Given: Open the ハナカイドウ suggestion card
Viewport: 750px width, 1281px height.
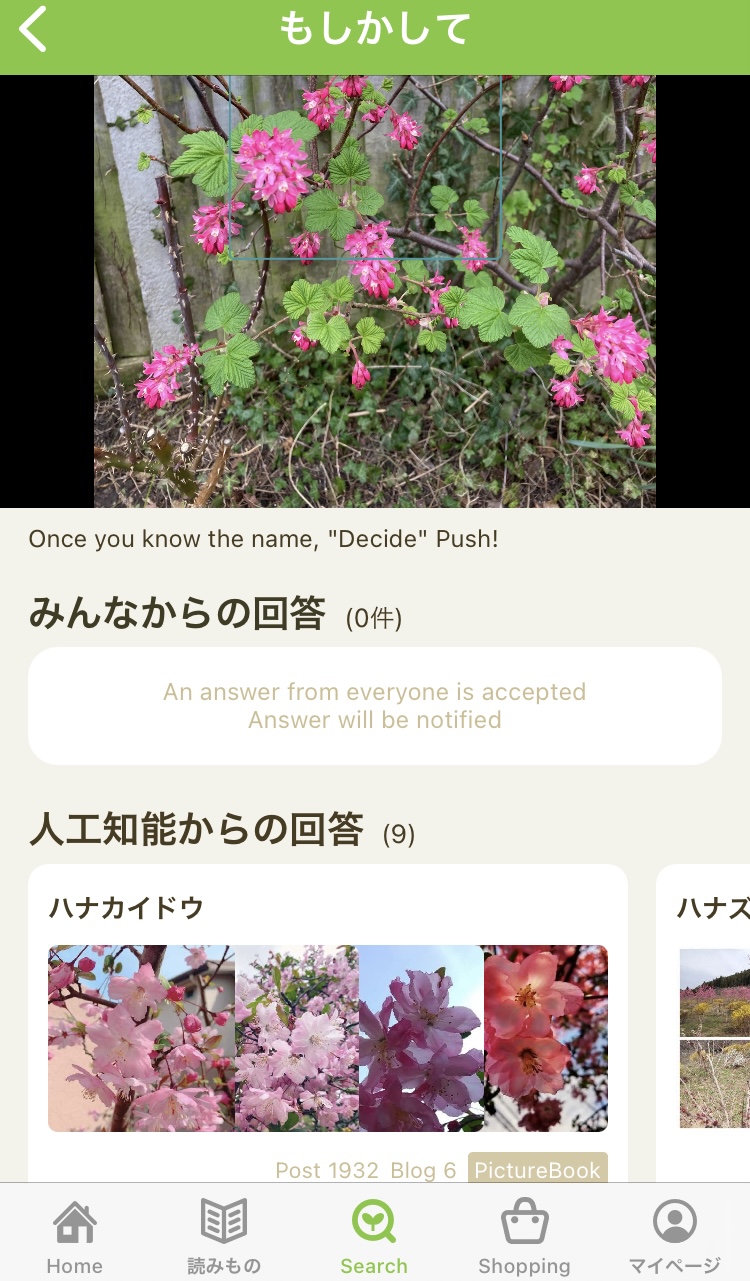Looking at the screenshot, I should pos(328,1023).
